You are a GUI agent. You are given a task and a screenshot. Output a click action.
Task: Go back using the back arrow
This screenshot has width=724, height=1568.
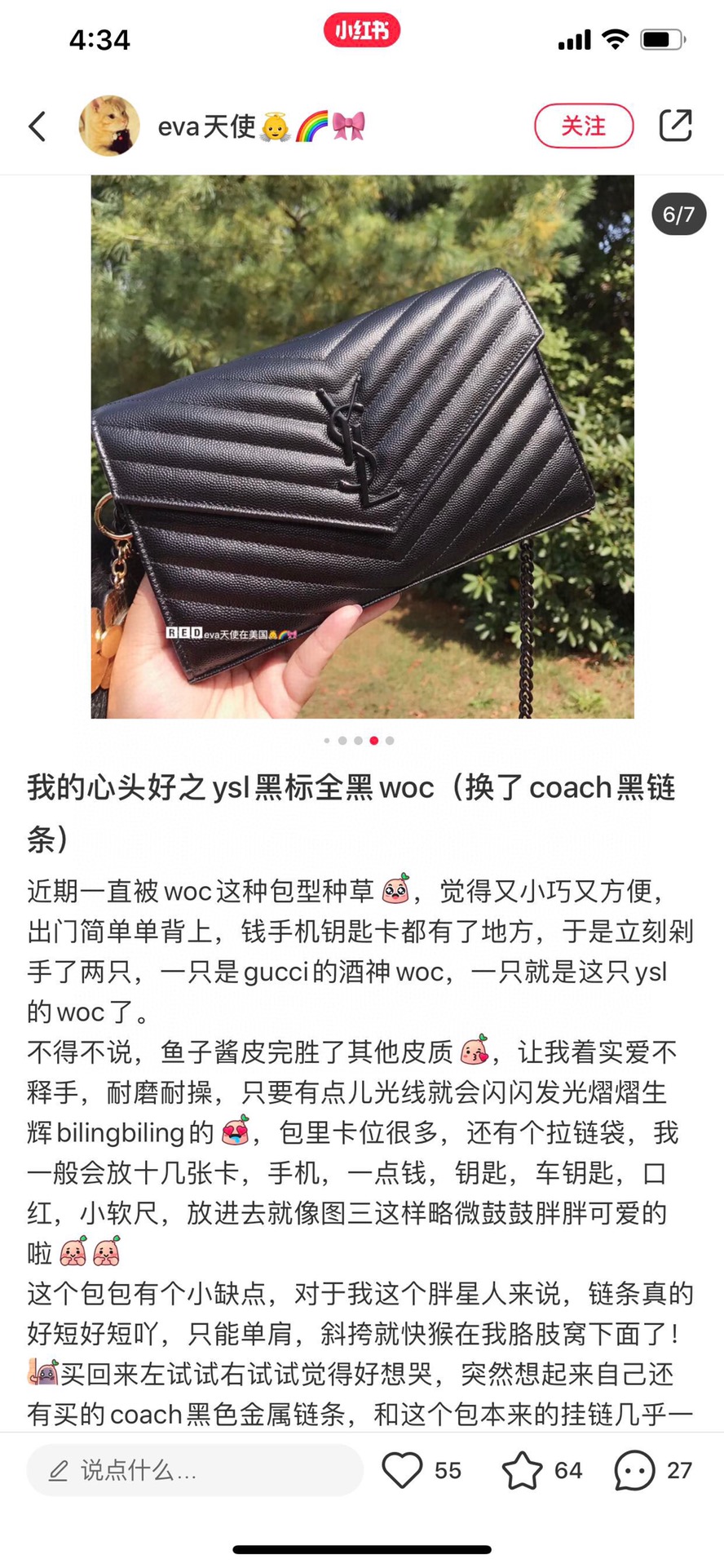point(38,126)
